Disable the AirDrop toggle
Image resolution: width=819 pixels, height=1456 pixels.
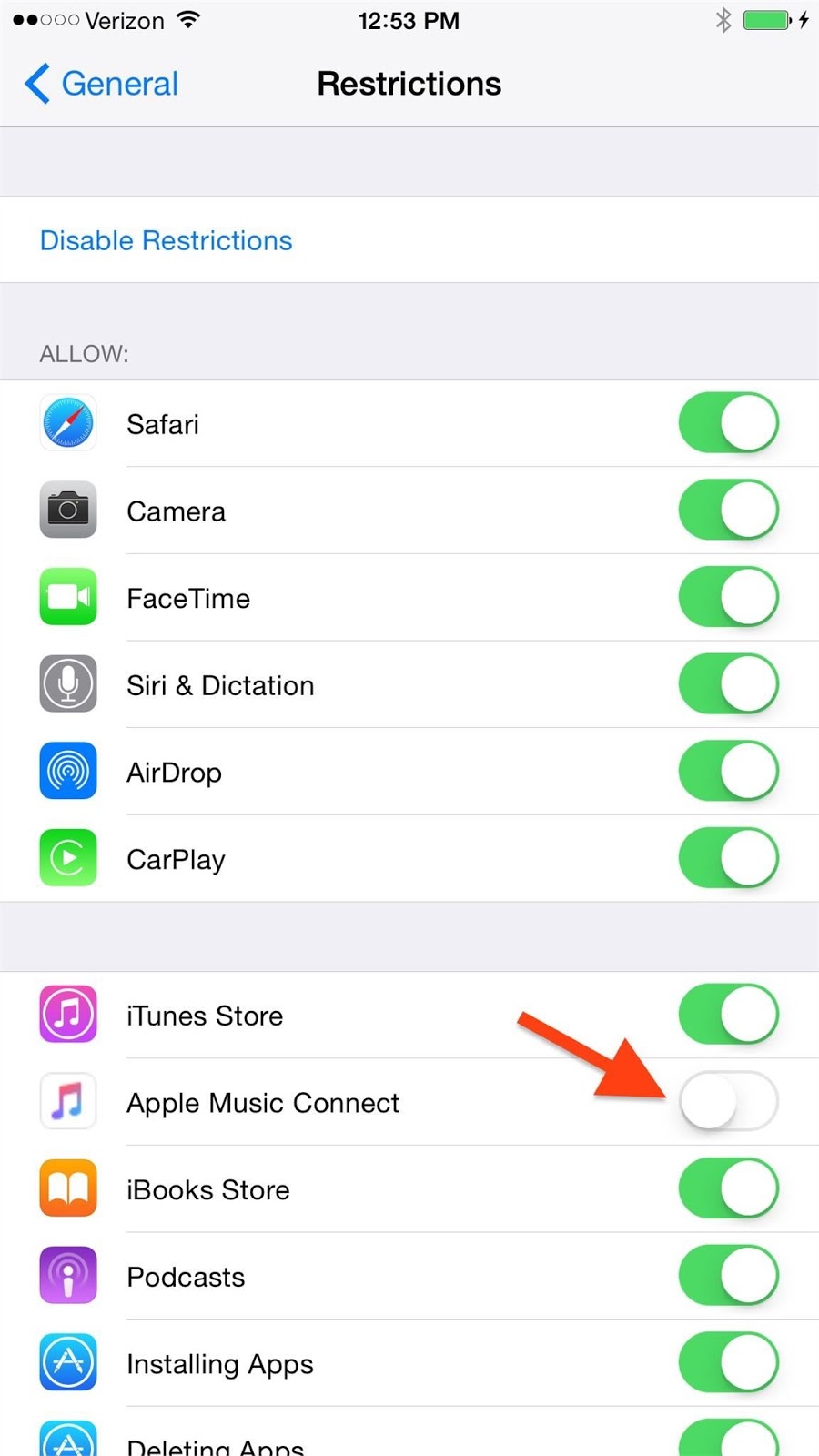tap(729, 772)
